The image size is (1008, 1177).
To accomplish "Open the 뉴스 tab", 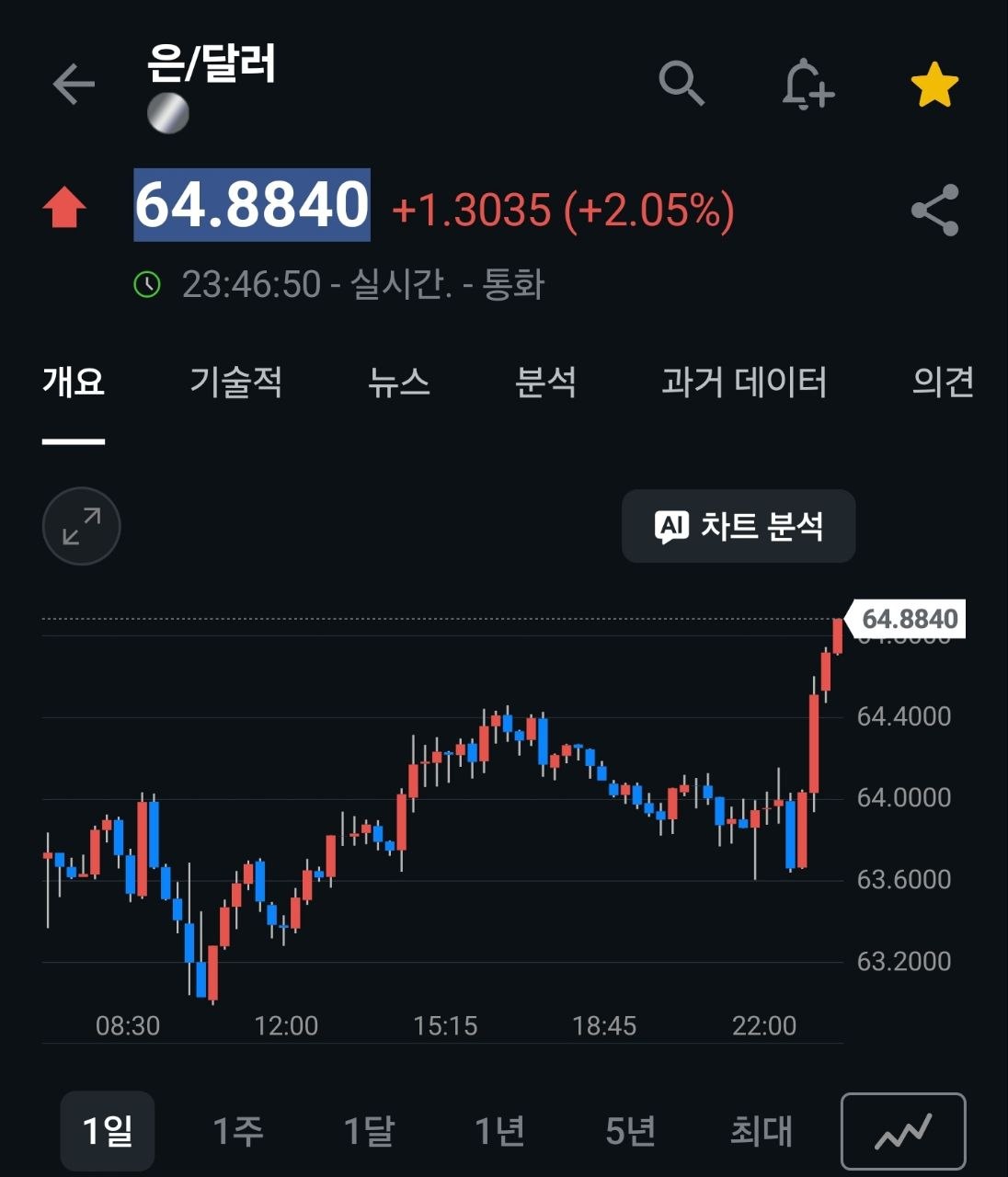I will point(399,381).
